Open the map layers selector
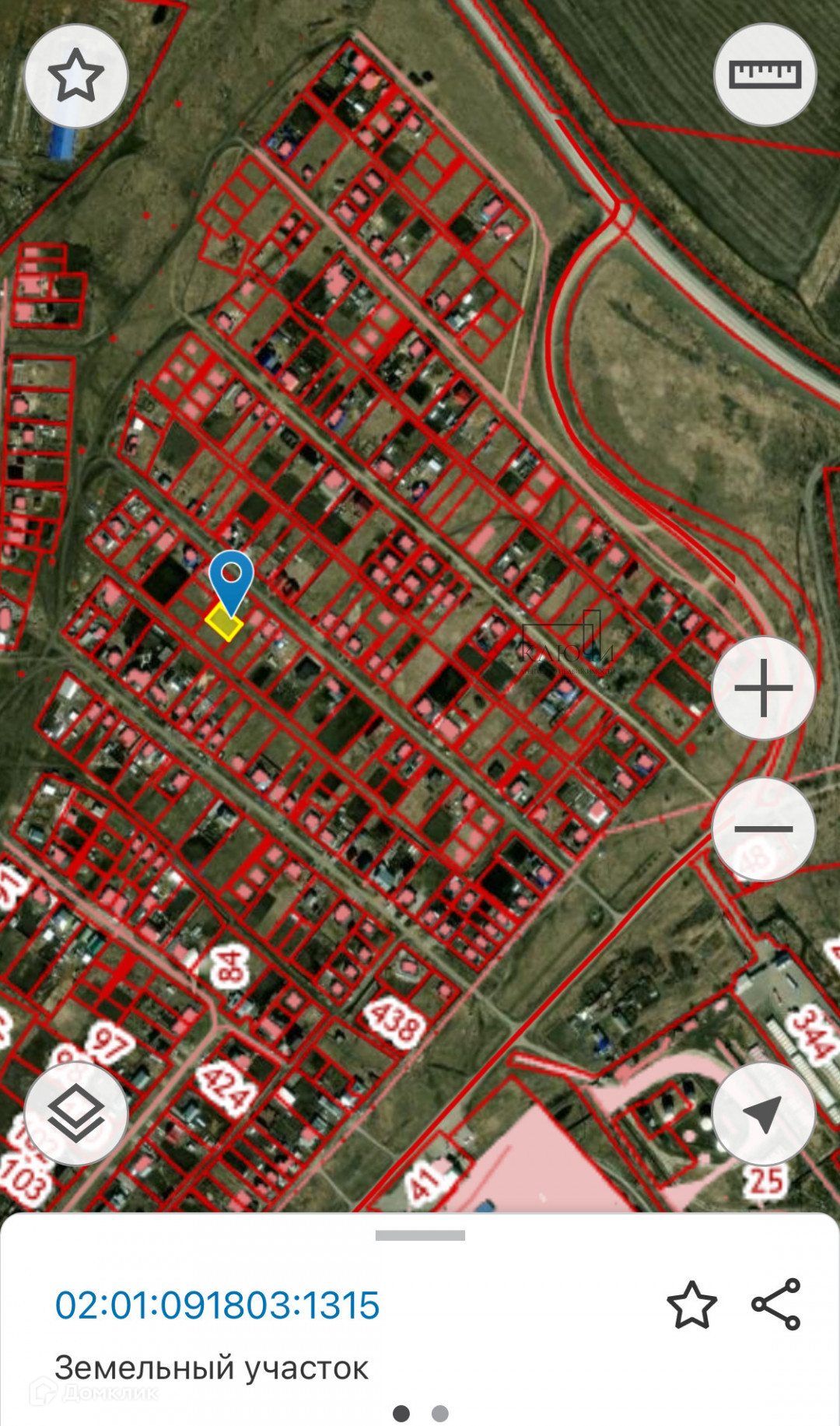 76,1113
